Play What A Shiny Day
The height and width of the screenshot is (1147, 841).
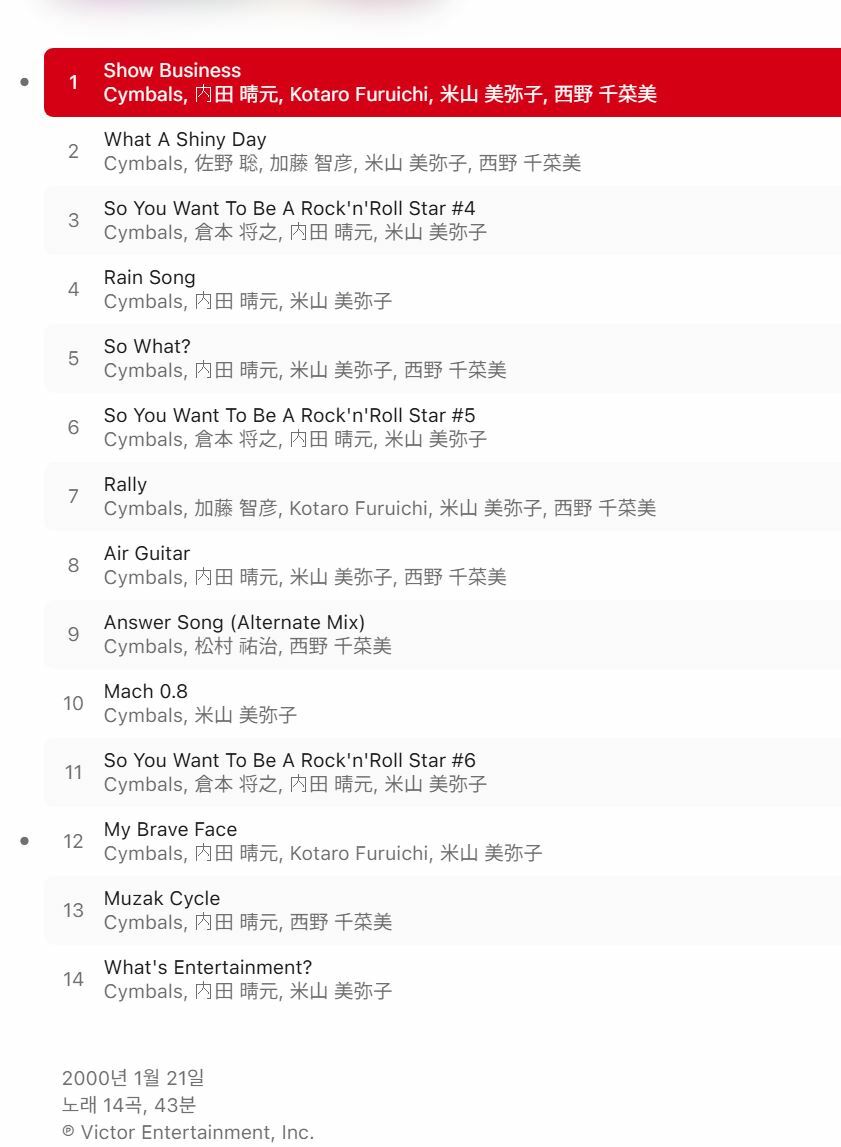(185, 140)
